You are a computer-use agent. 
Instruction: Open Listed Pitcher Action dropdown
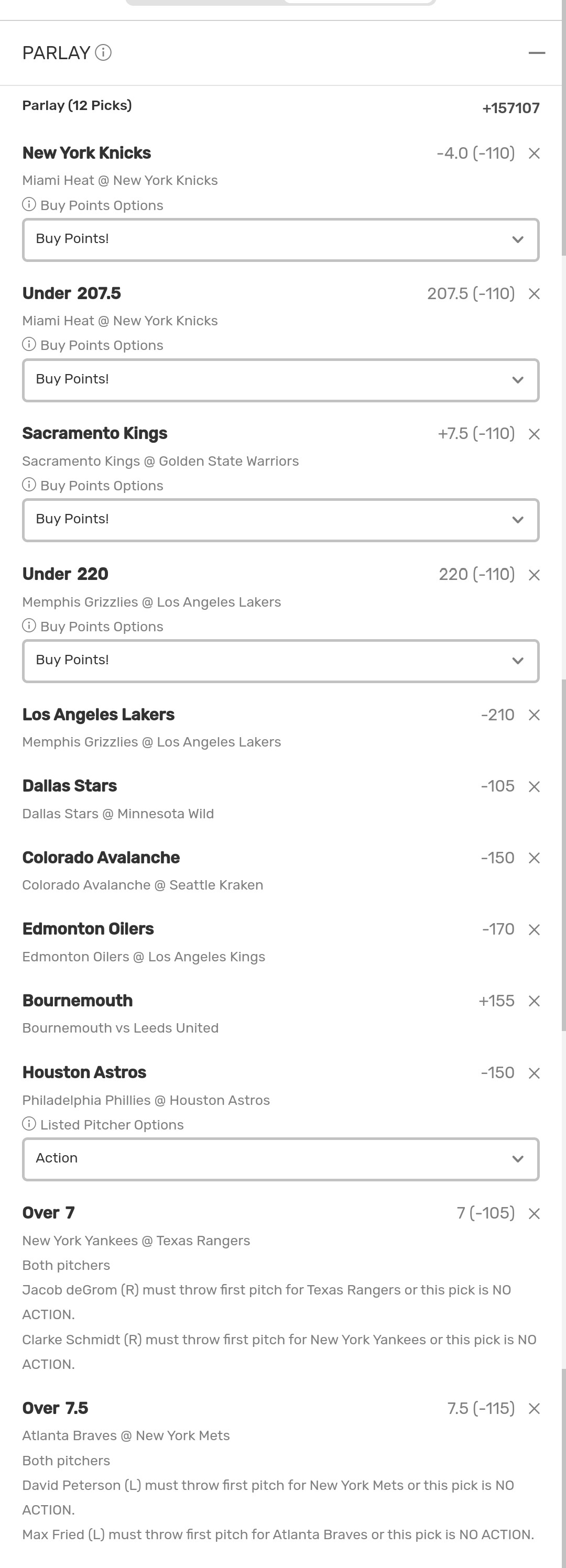tap(280, 1159)
